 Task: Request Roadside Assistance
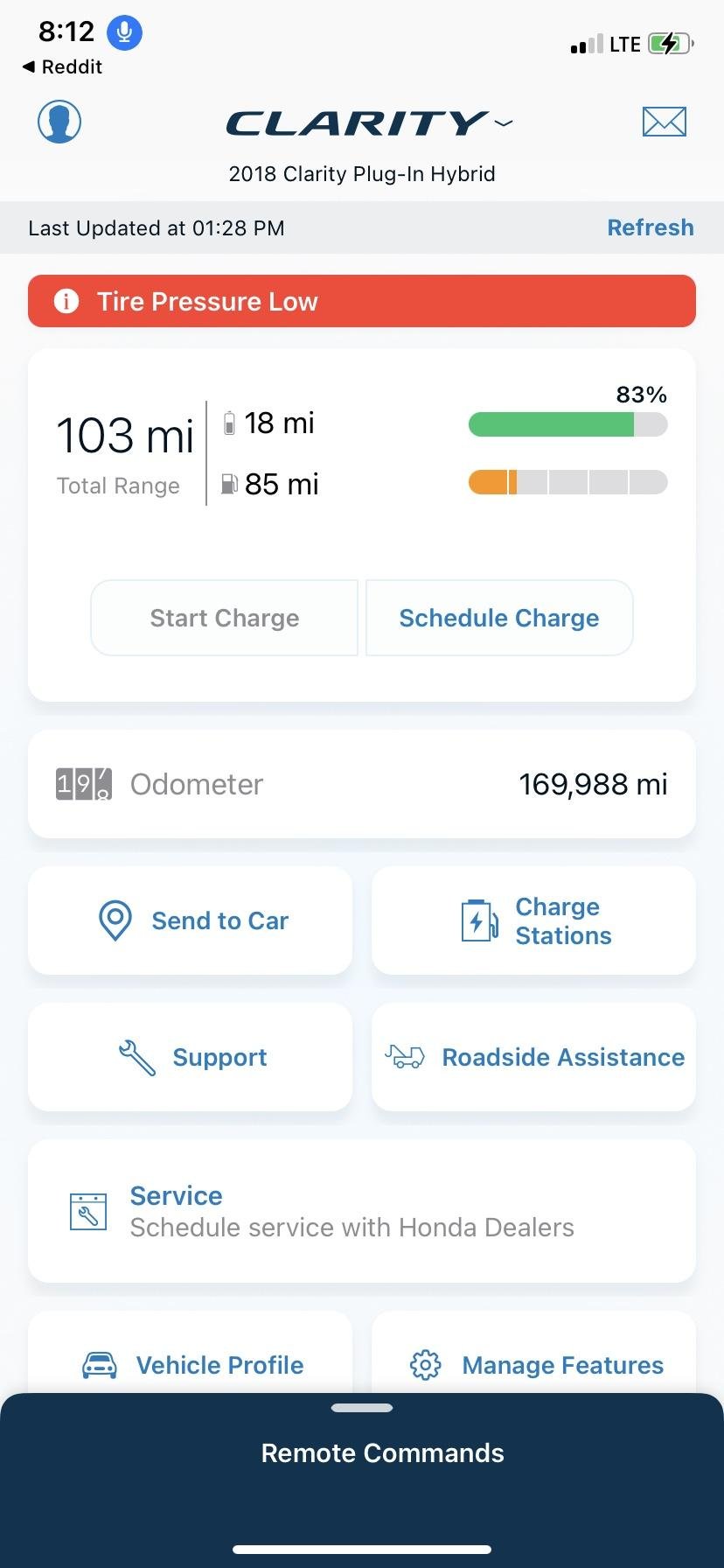[533, 1057]
